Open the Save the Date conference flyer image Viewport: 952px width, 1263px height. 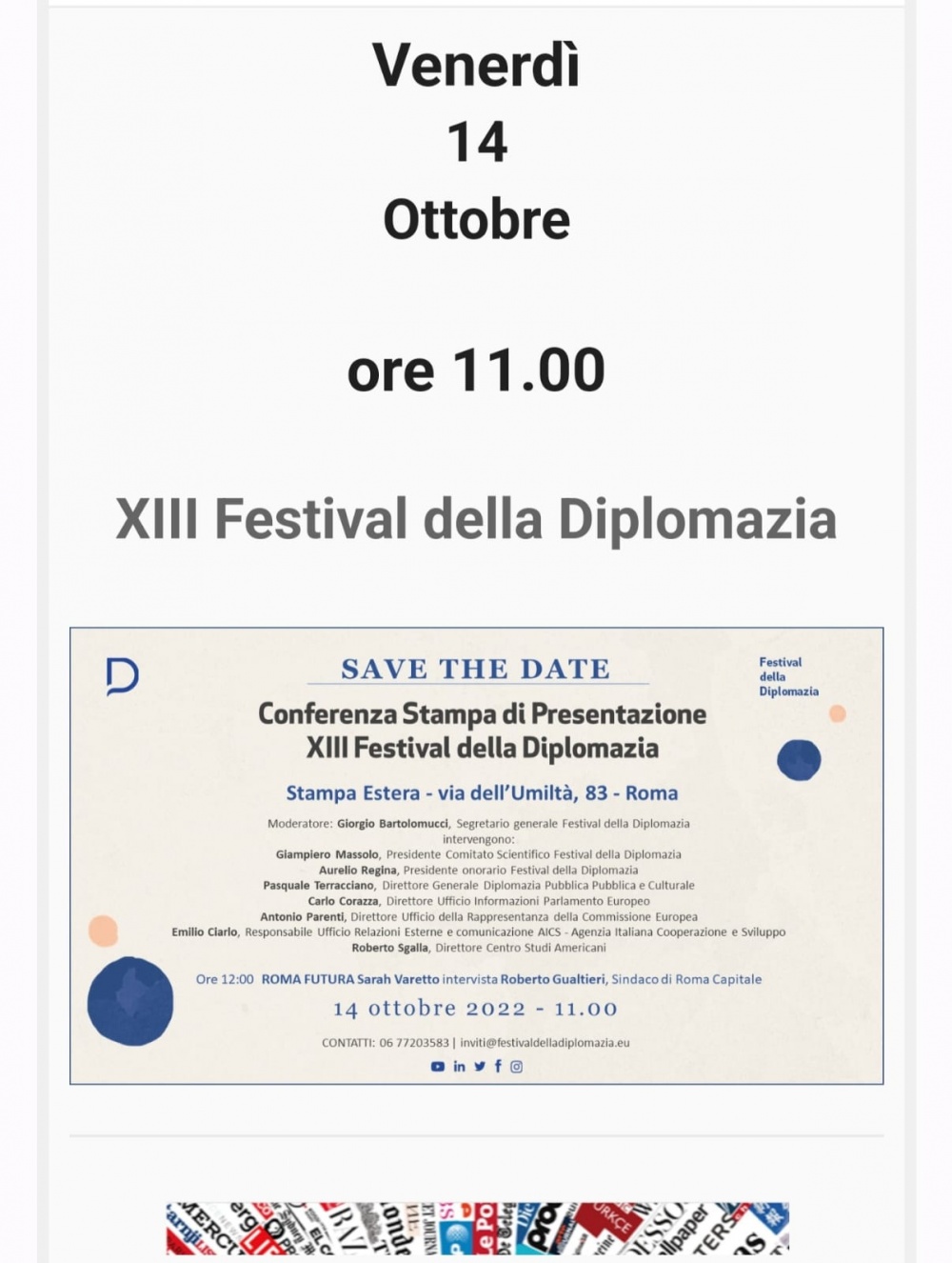tap(476, 855)
